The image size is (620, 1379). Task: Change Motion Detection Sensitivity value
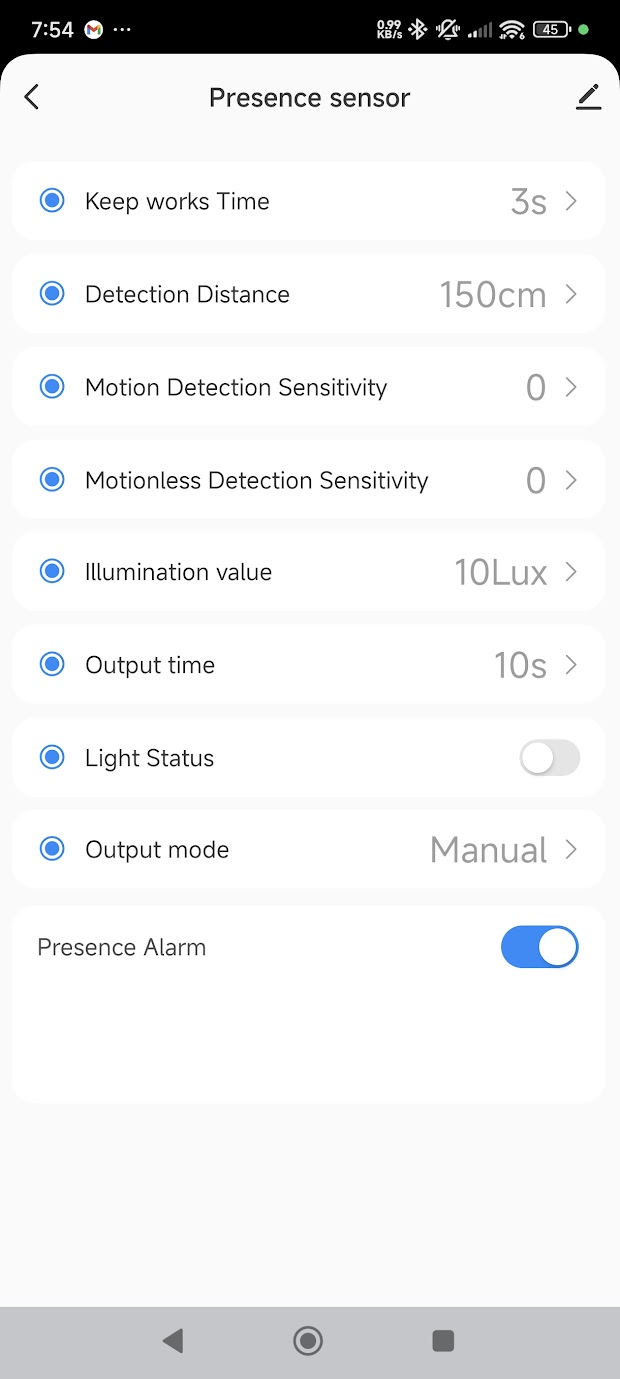click(309, 387)
